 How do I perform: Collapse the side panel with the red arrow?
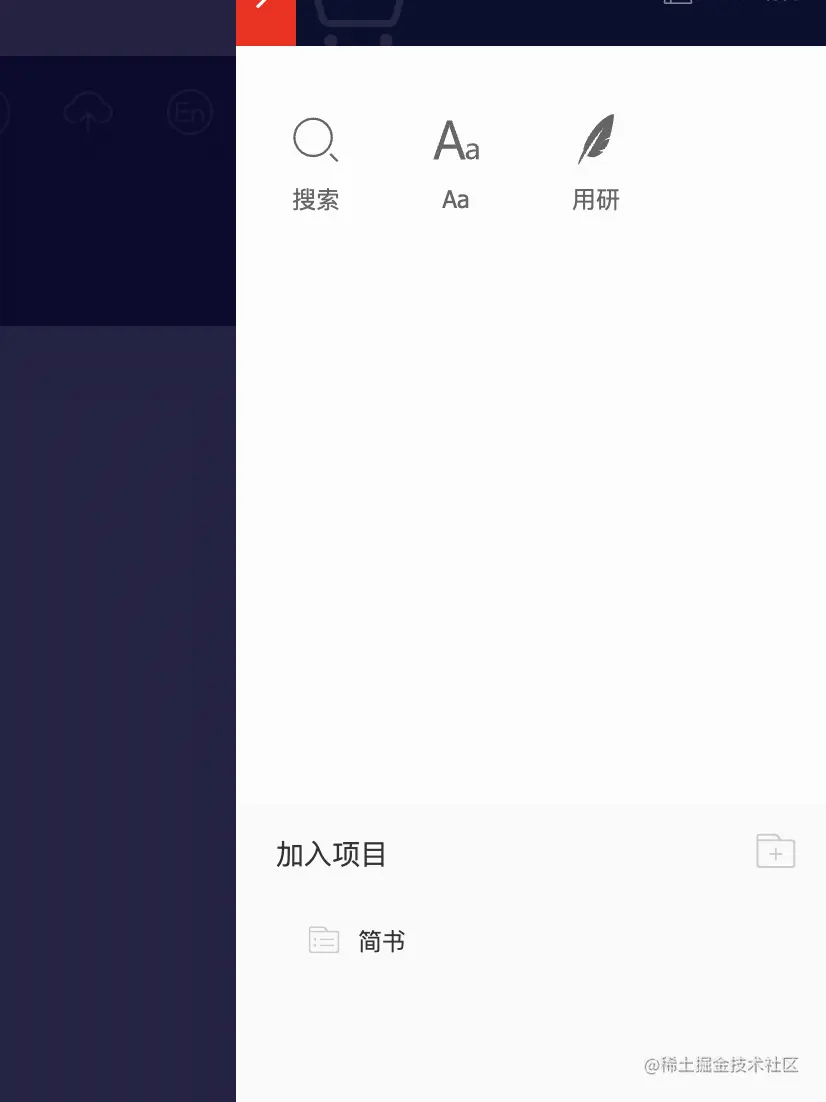click(x=265, y=18)
